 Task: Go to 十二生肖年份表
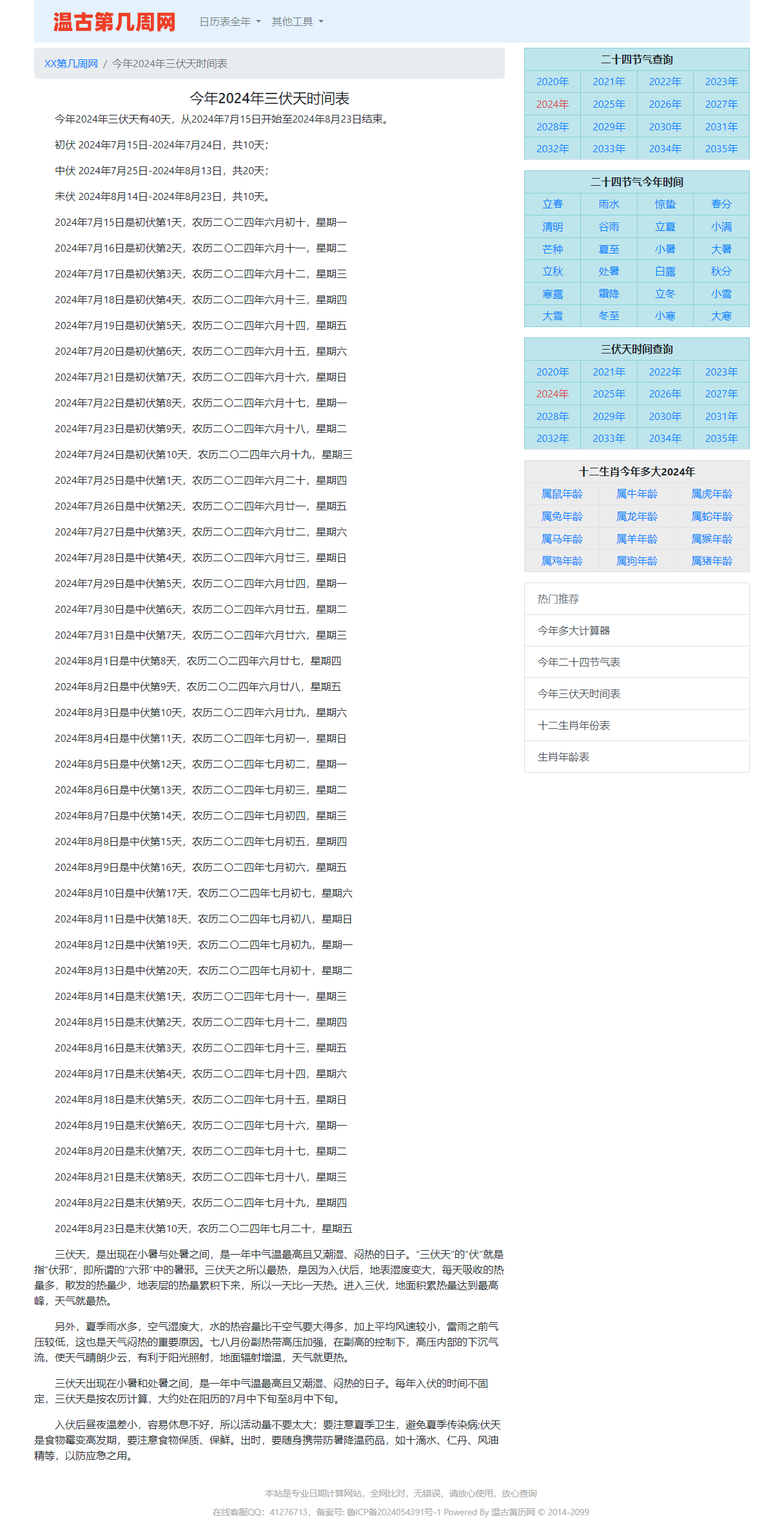tap(573, 725)
